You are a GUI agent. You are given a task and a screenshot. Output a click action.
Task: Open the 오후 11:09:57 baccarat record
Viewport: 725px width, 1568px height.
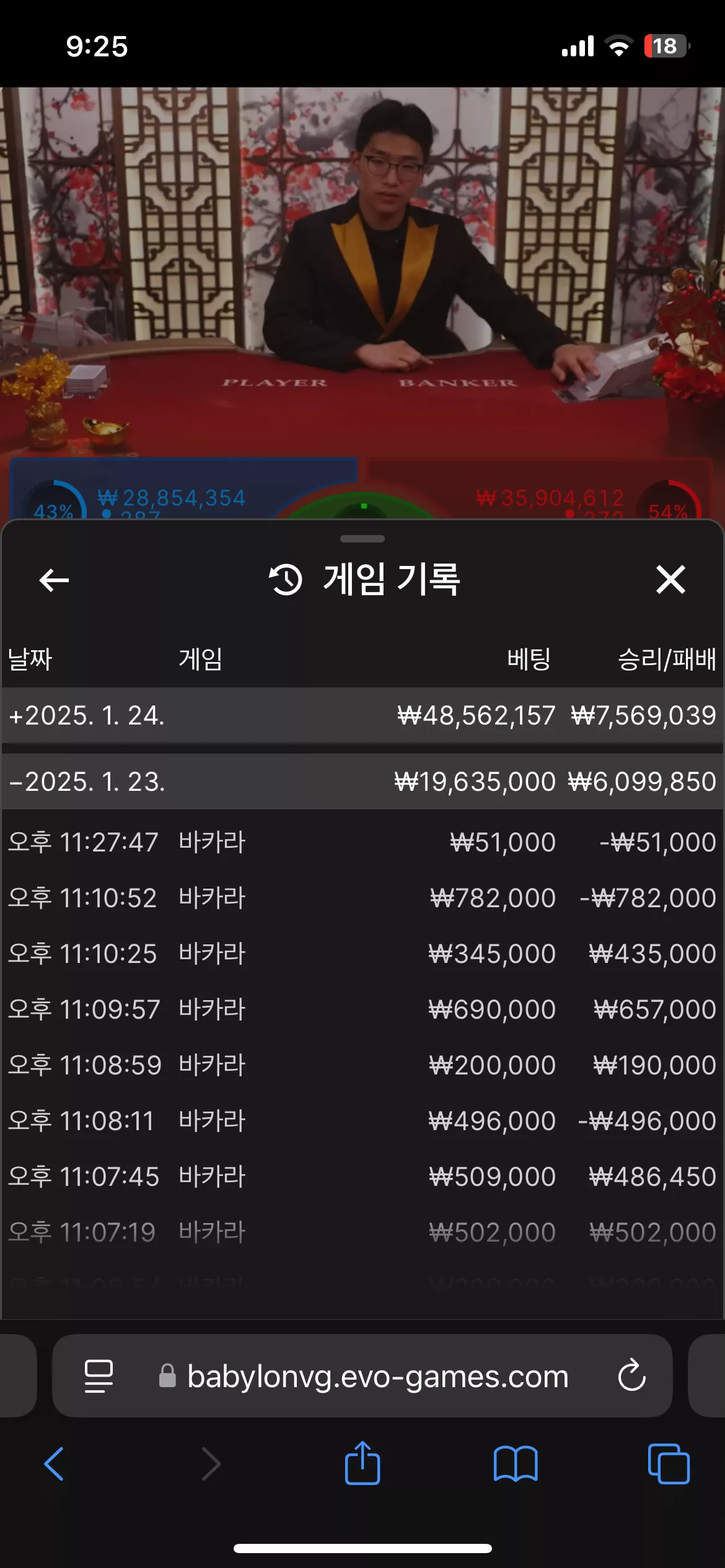tap(362, 1009)
